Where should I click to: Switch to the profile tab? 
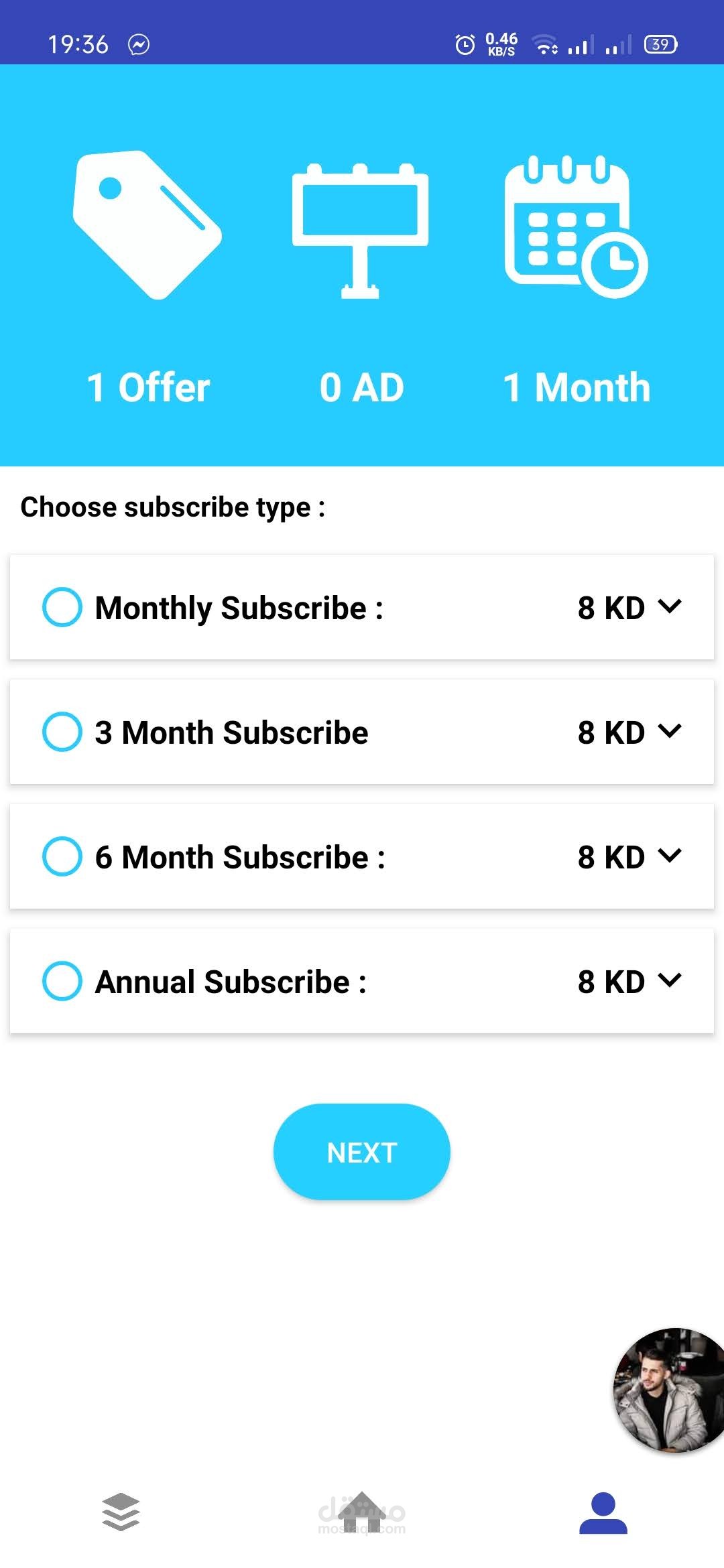tap(603, 1512)
